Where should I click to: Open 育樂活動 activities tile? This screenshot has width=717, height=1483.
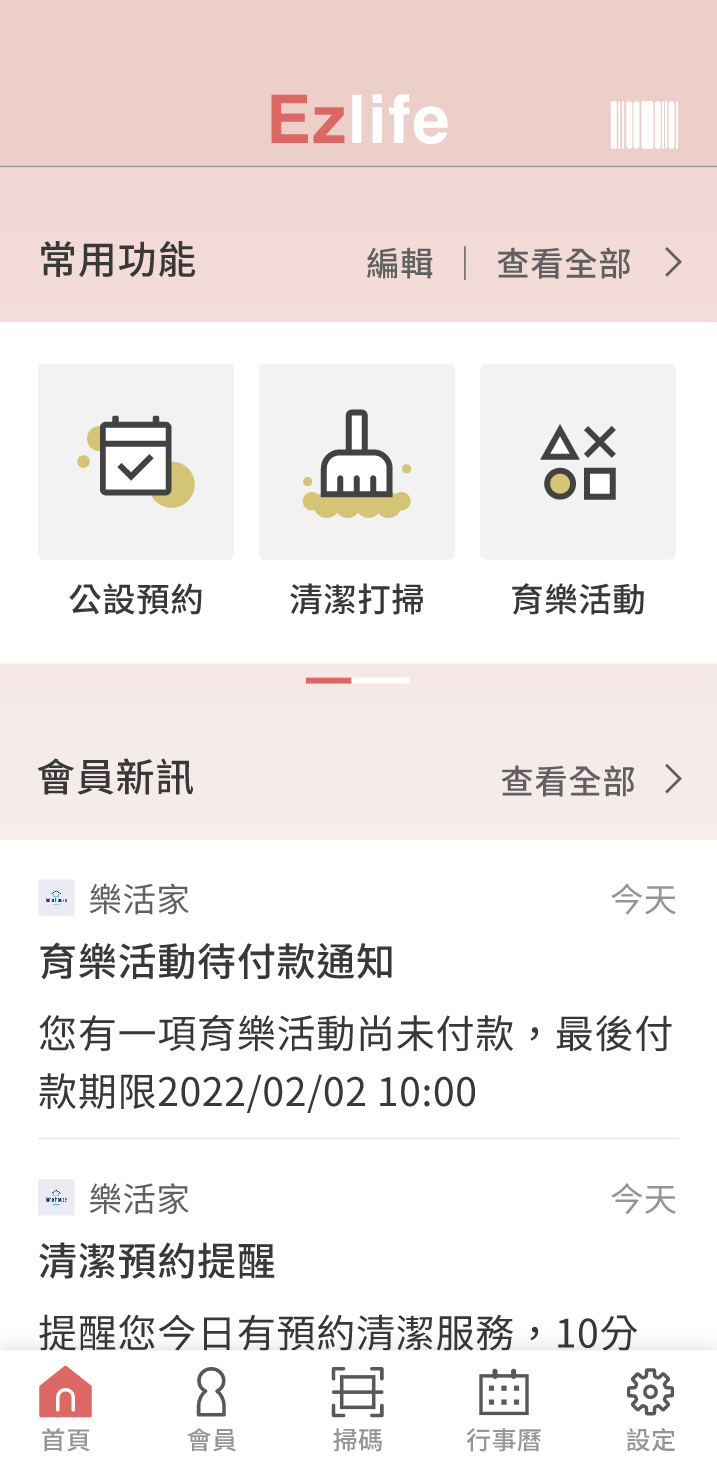tap(578, 490)
